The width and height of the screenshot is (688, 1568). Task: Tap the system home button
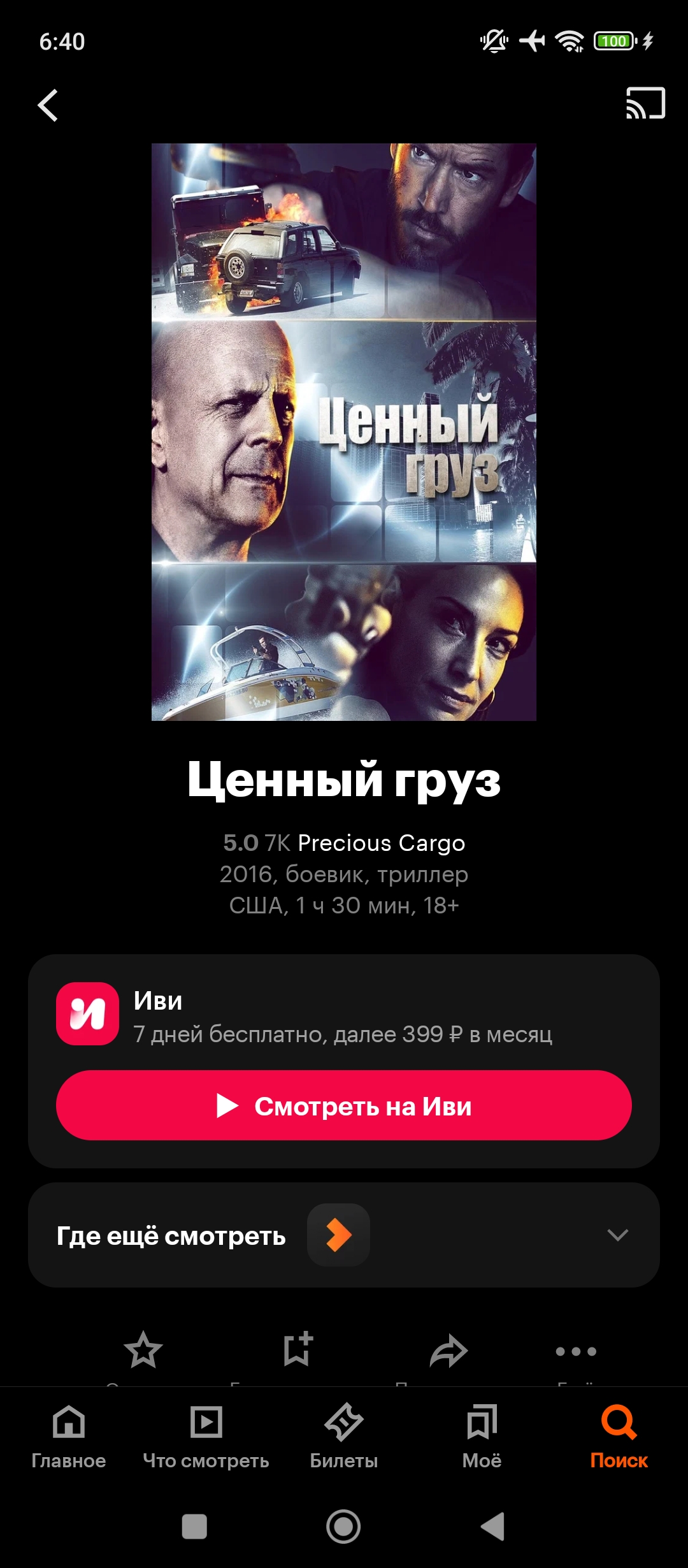click(343, 1527)
